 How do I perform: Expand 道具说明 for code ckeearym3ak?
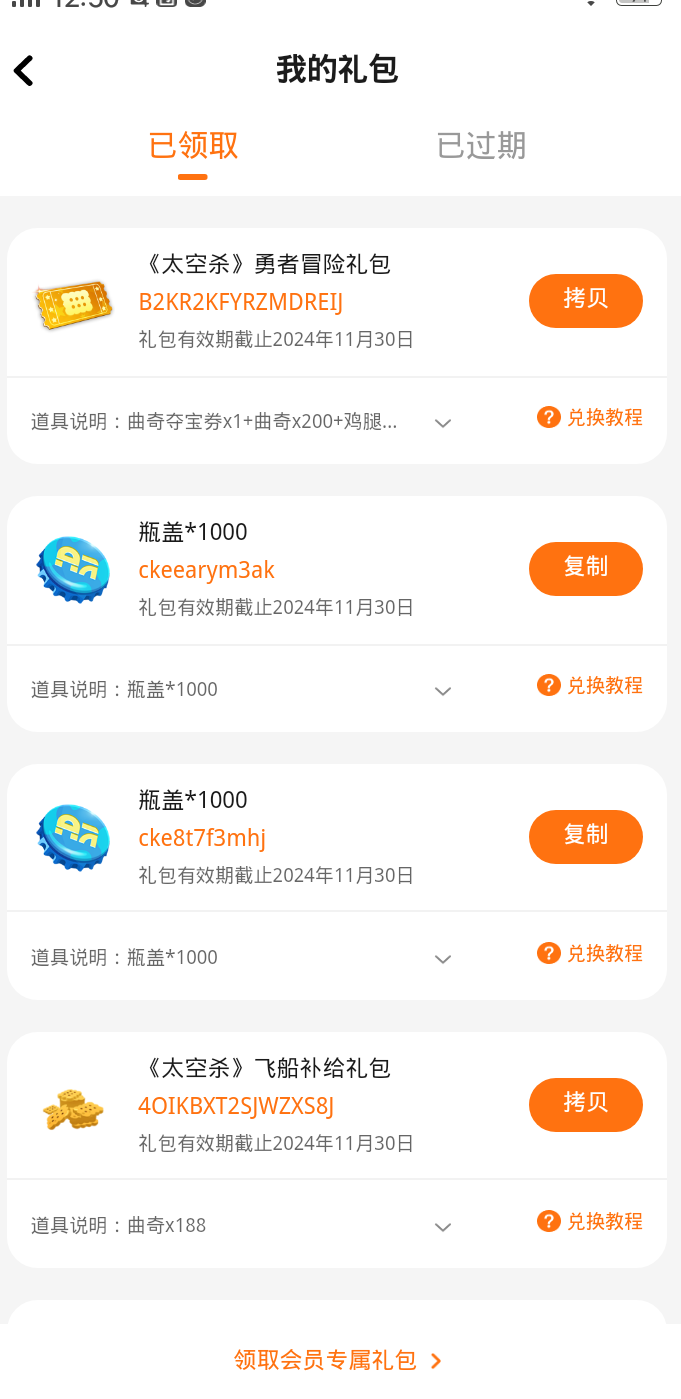[x=443, y=691]
